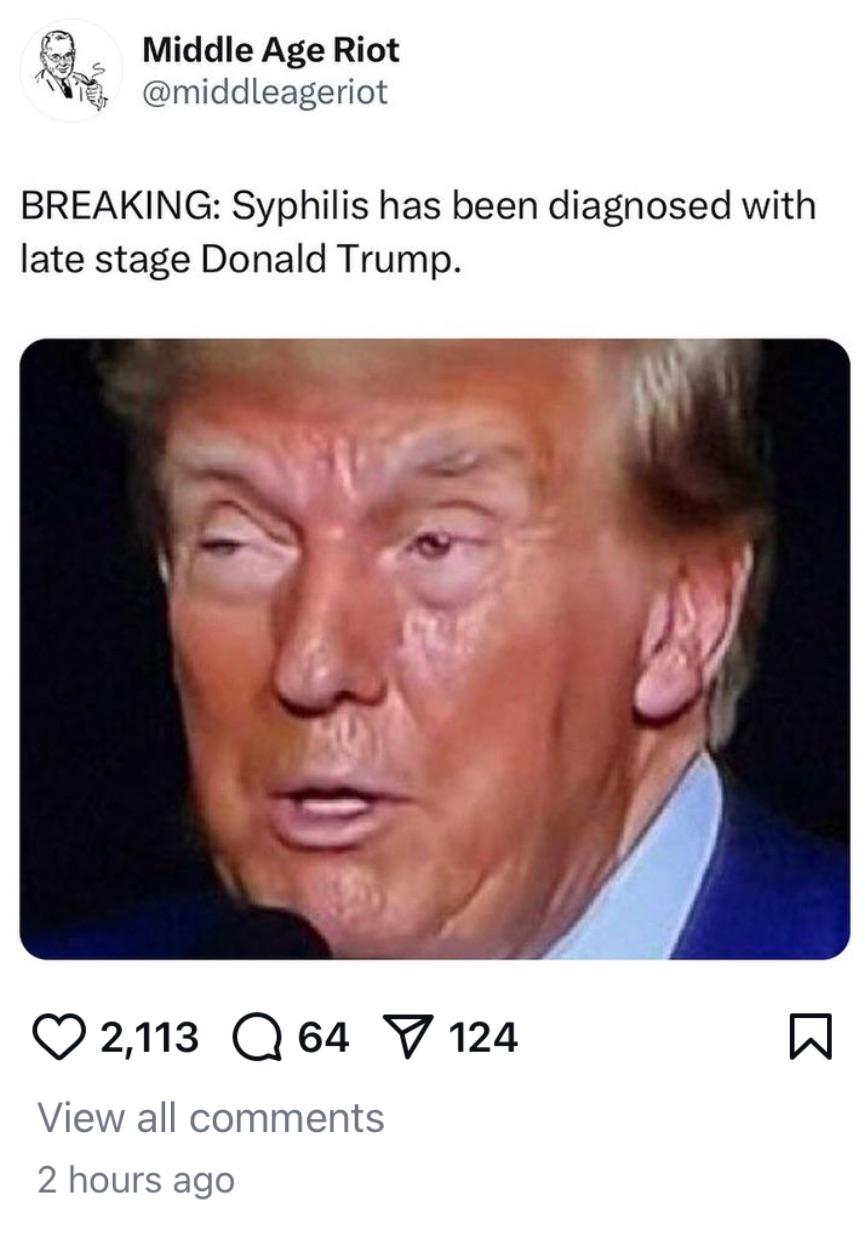Bookmark this post

pos(810,1037)
